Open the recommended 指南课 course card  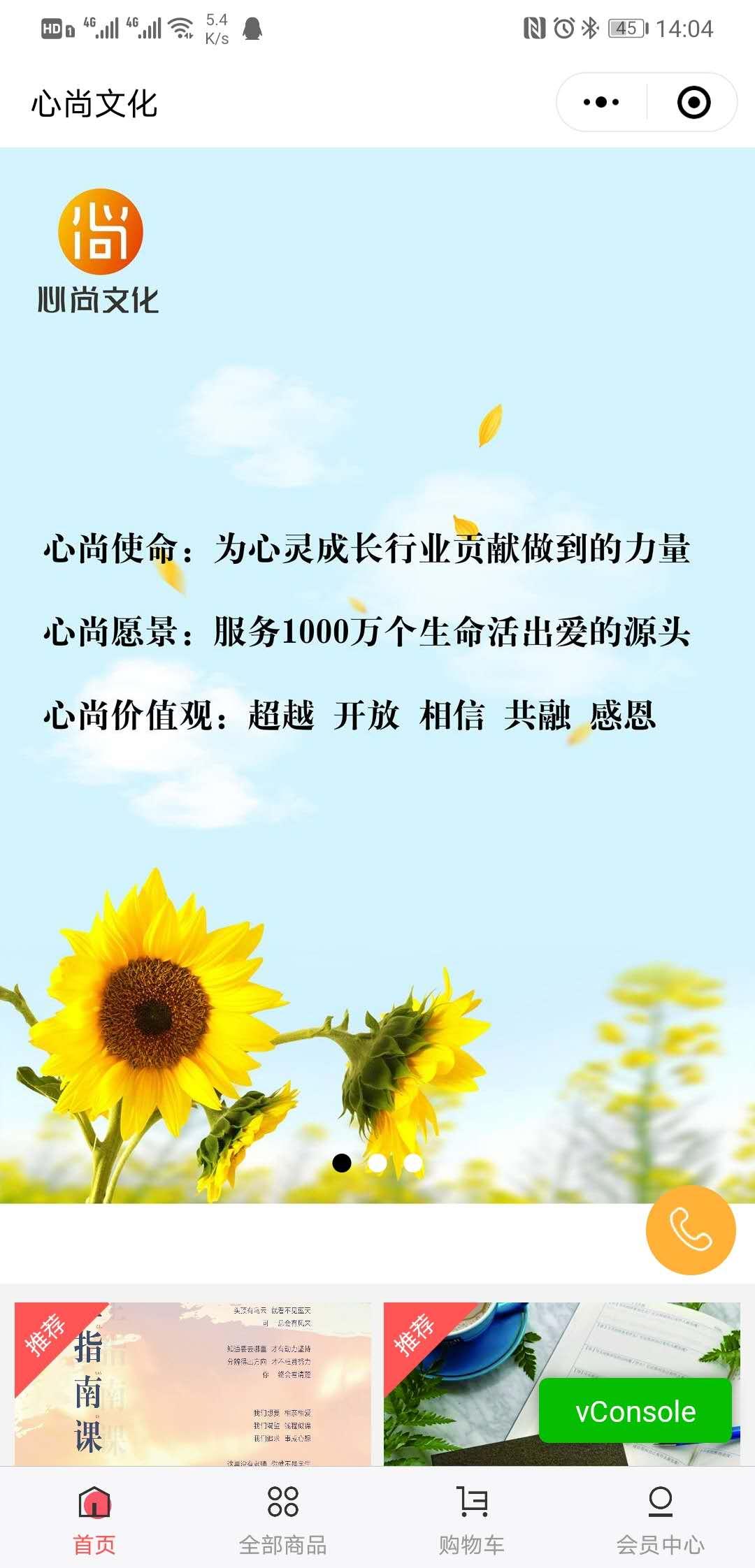pyautogui.click(x=192, y=1384)
